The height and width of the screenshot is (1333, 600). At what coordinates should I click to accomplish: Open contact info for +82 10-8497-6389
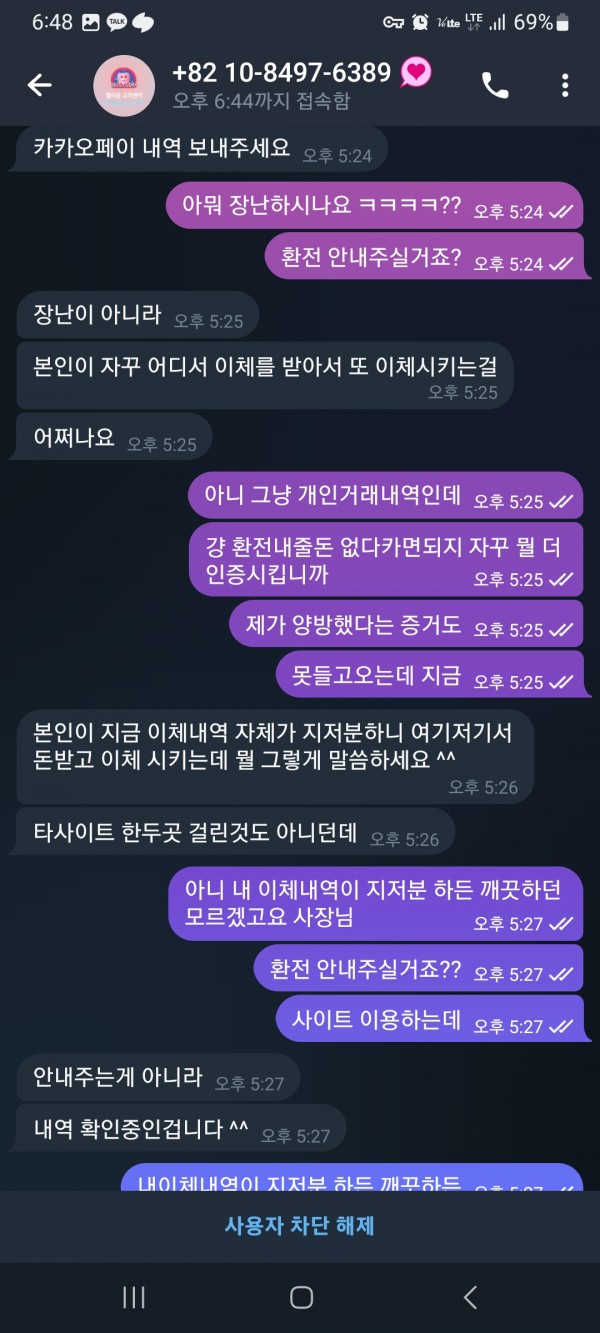pyautogui.click(x=281, y=74)
